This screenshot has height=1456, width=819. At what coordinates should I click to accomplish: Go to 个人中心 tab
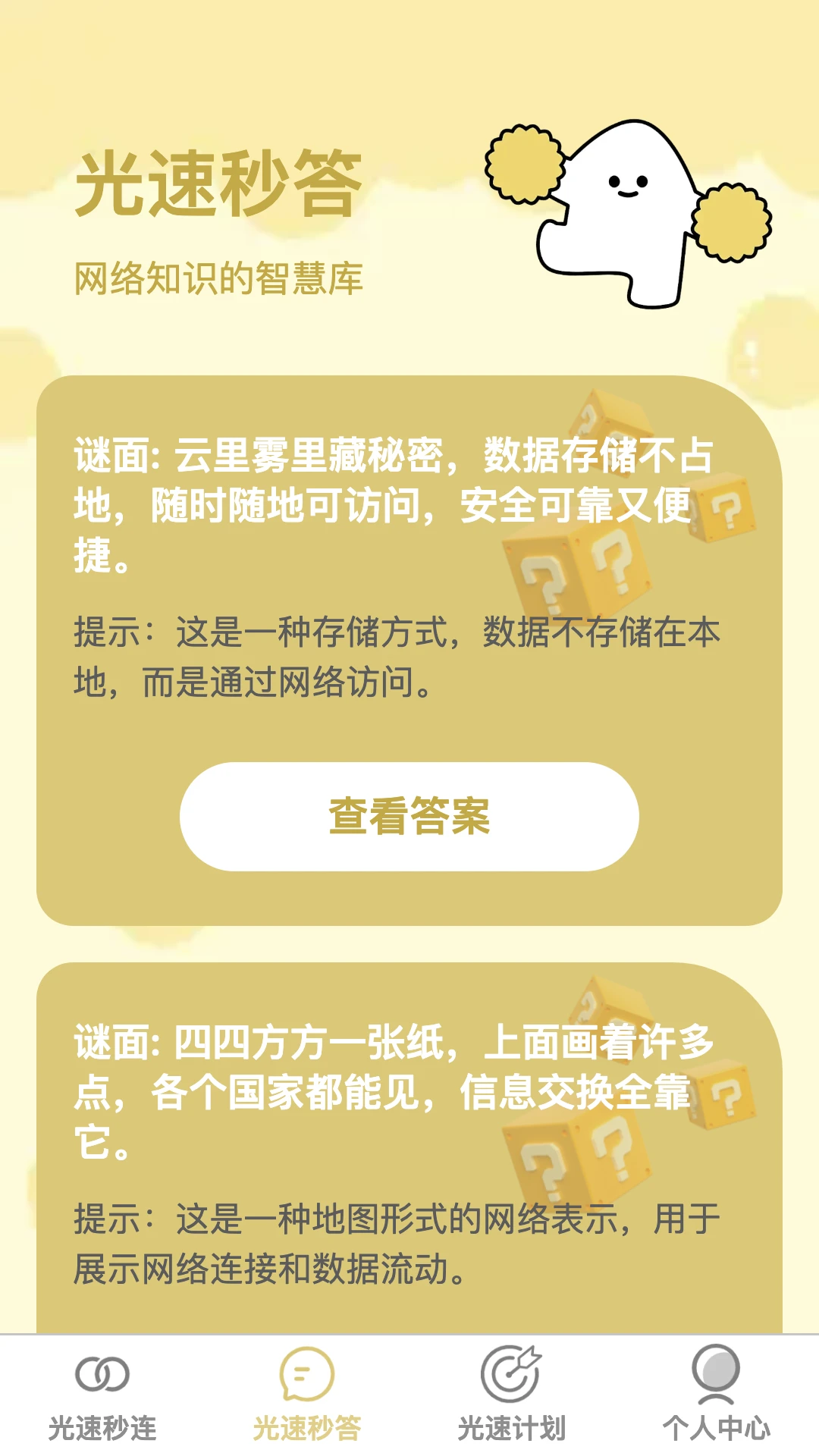[716, 1395]
